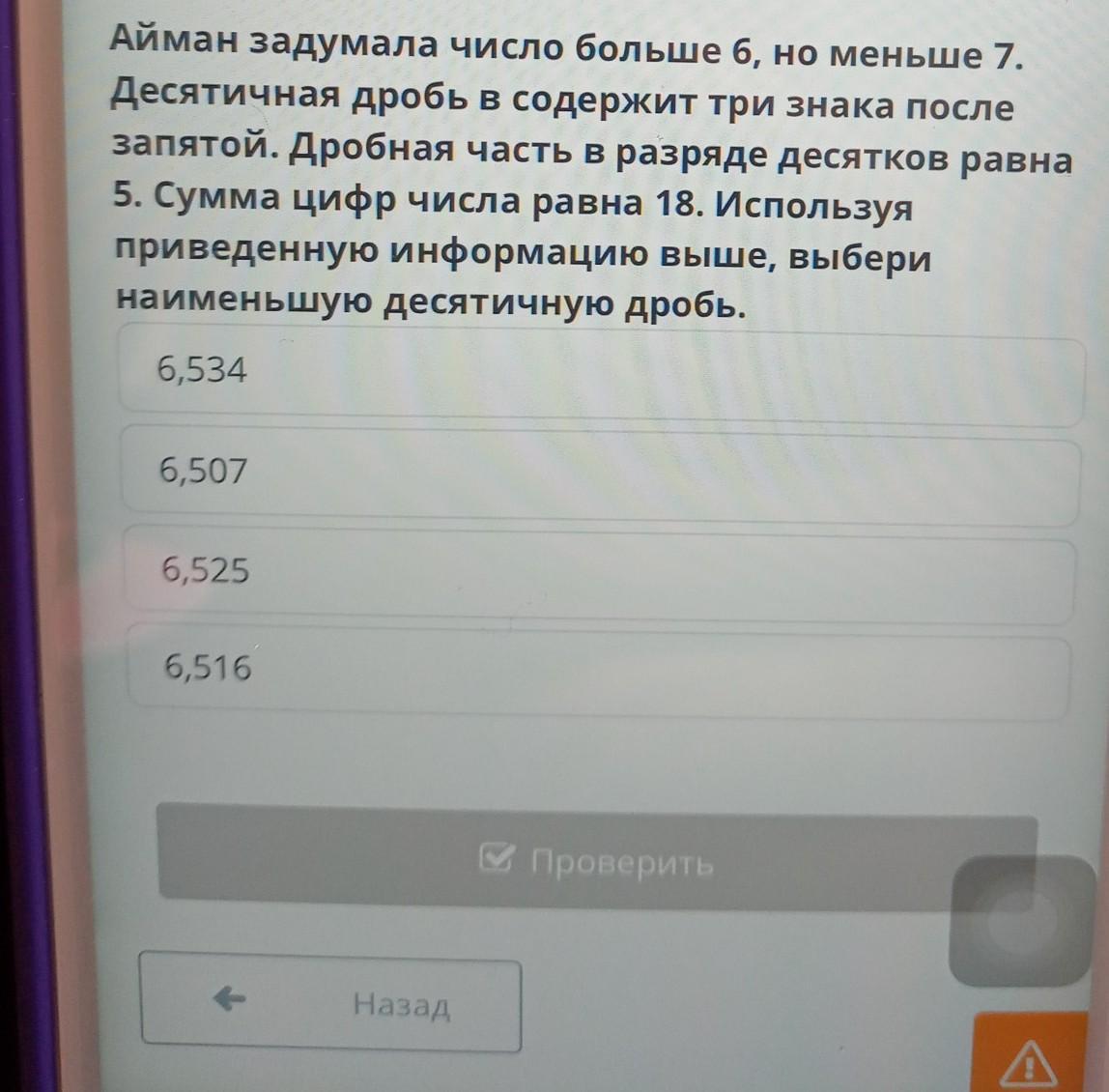1109x1092 pixels.
Task: Select answer 6,516
Action: pos(599,670)
